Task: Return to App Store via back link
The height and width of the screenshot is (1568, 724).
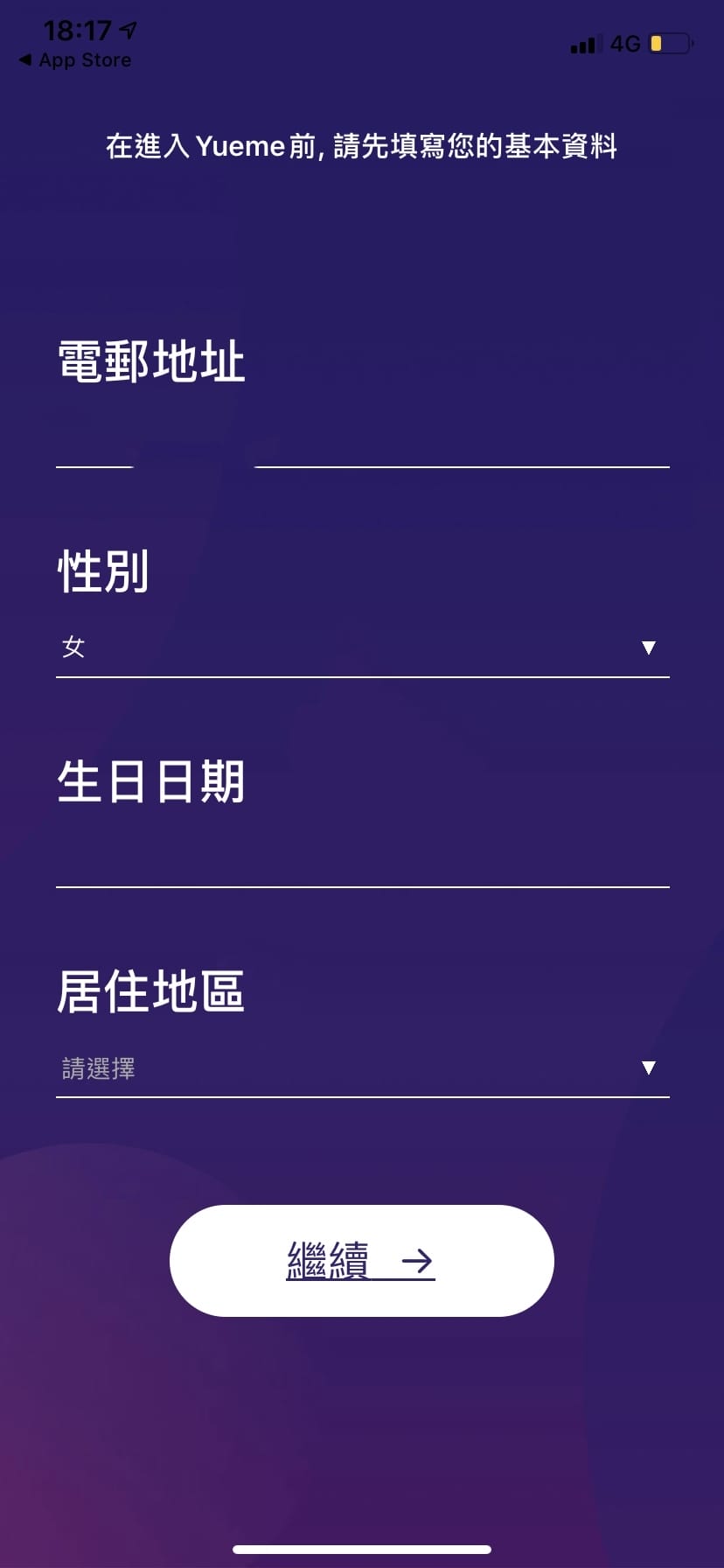Action: coord(74,59)
